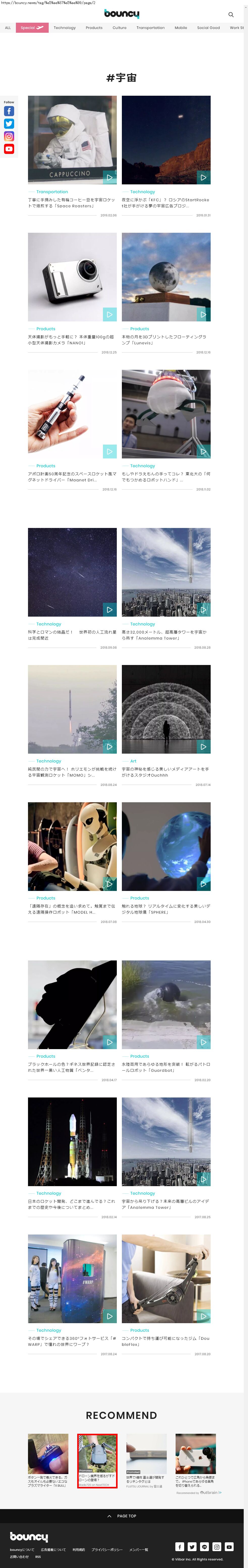This screenshot has height=1568, width=248.
Task: Open the 利用規約 footer link
Action: [x=79, y=1550]
